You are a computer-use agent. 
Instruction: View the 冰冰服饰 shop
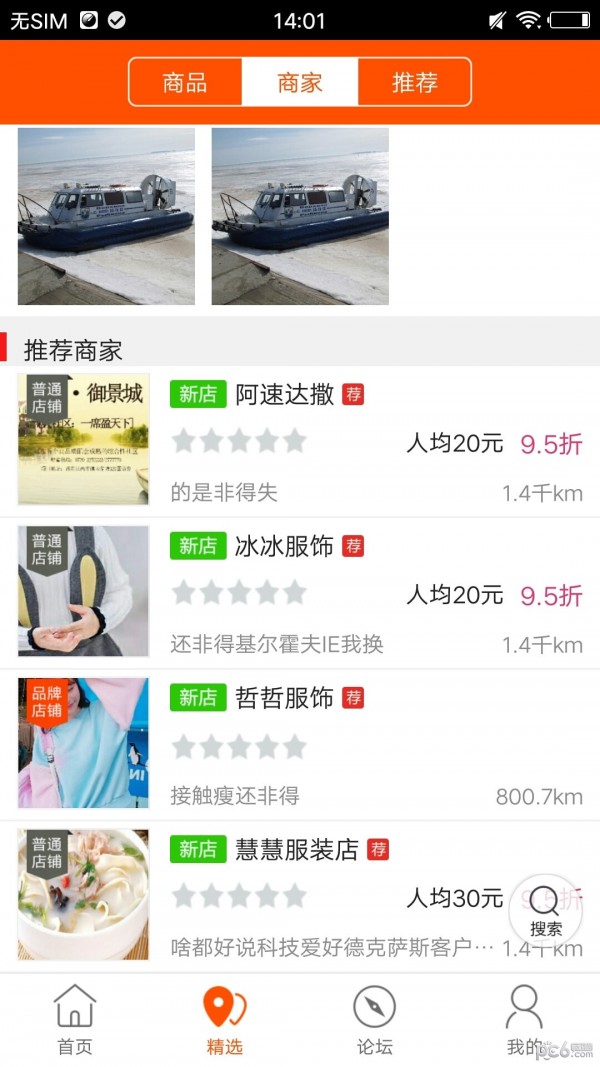(300, 593)
